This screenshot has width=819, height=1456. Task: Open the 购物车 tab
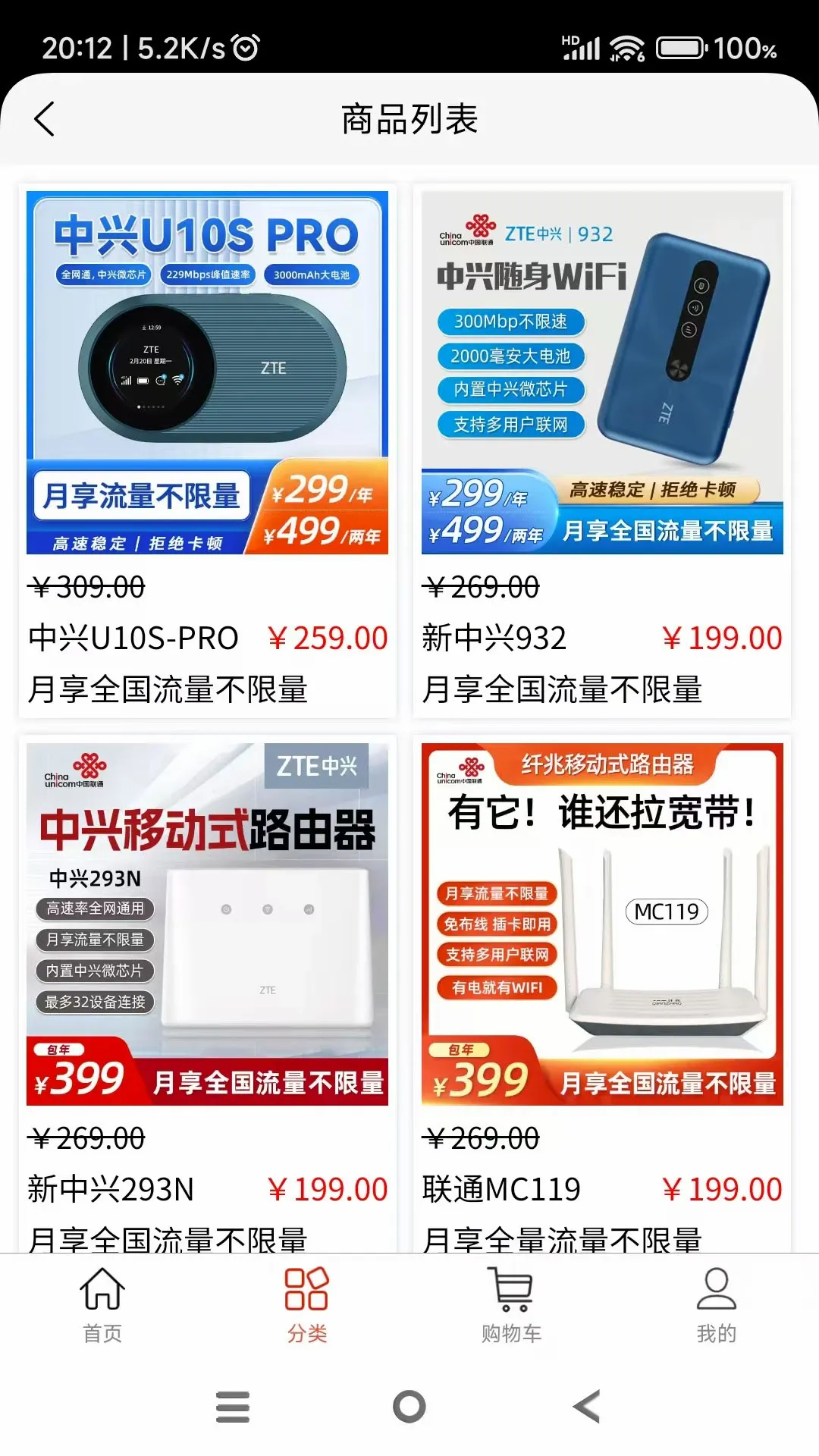coord(512,1305)
